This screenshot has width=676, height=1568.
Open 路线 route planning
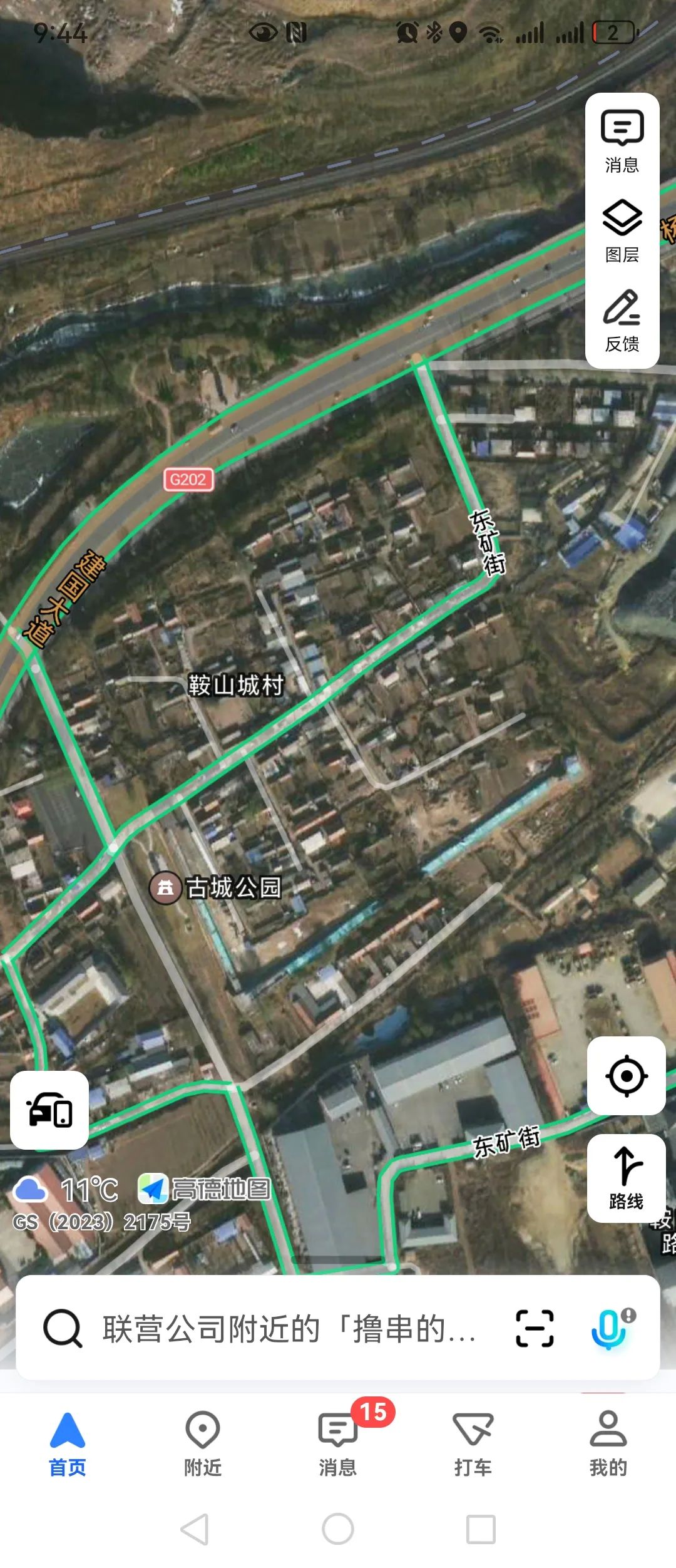626,1178
